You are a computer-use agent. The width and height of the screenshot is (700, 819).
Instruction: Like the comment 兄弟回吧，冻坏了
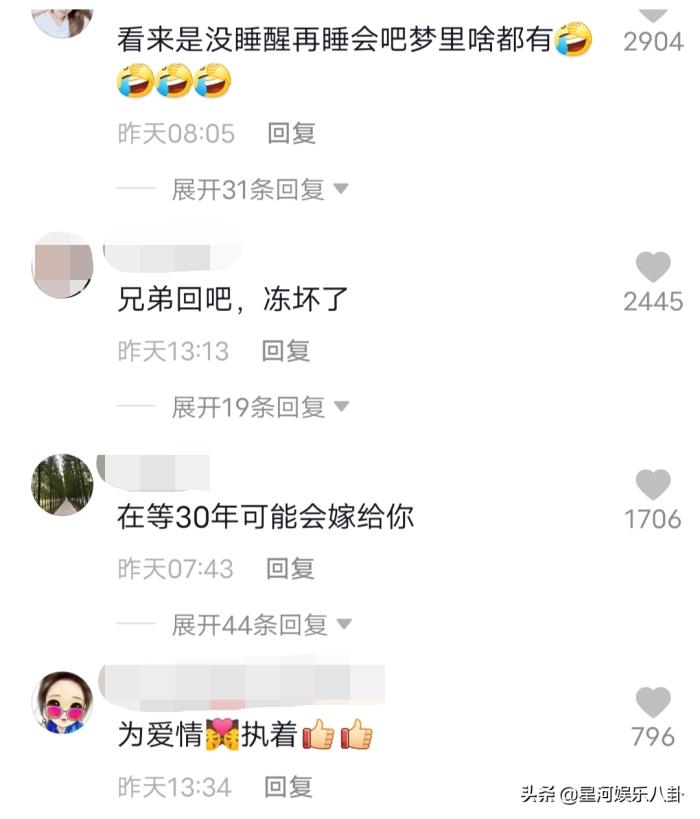pyautogui.click(x=653, y=267)
